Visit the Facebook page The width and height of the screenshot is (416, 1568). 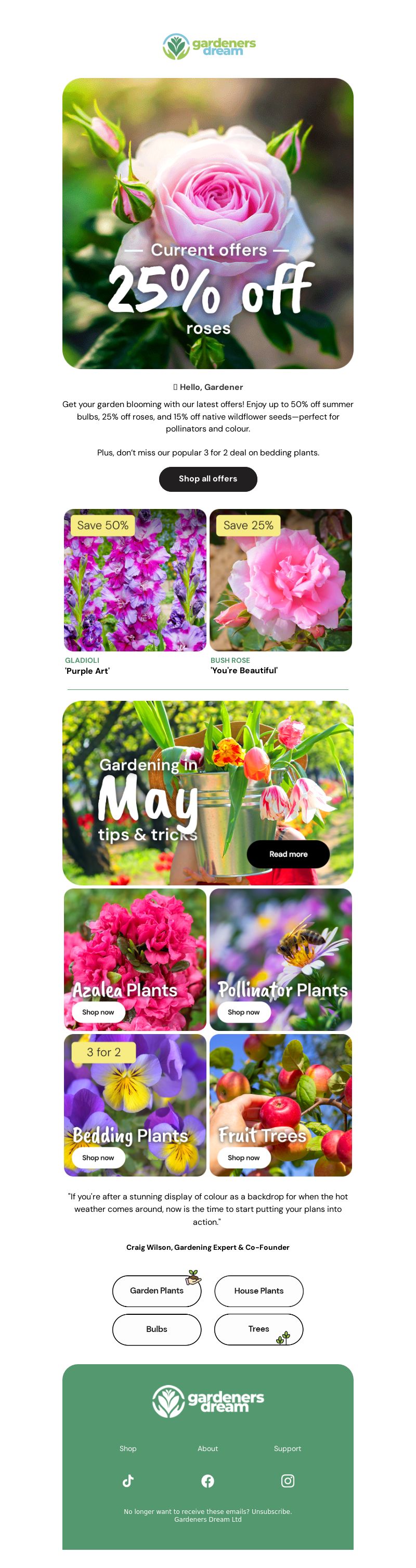click(207, 1481)
